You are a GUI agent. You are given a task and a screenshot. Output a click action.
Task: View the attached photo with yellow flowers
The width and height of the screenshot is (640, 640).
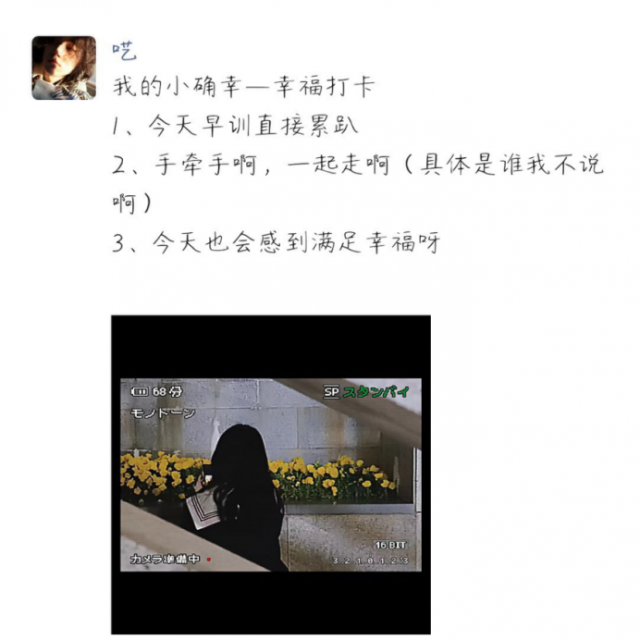271,474
